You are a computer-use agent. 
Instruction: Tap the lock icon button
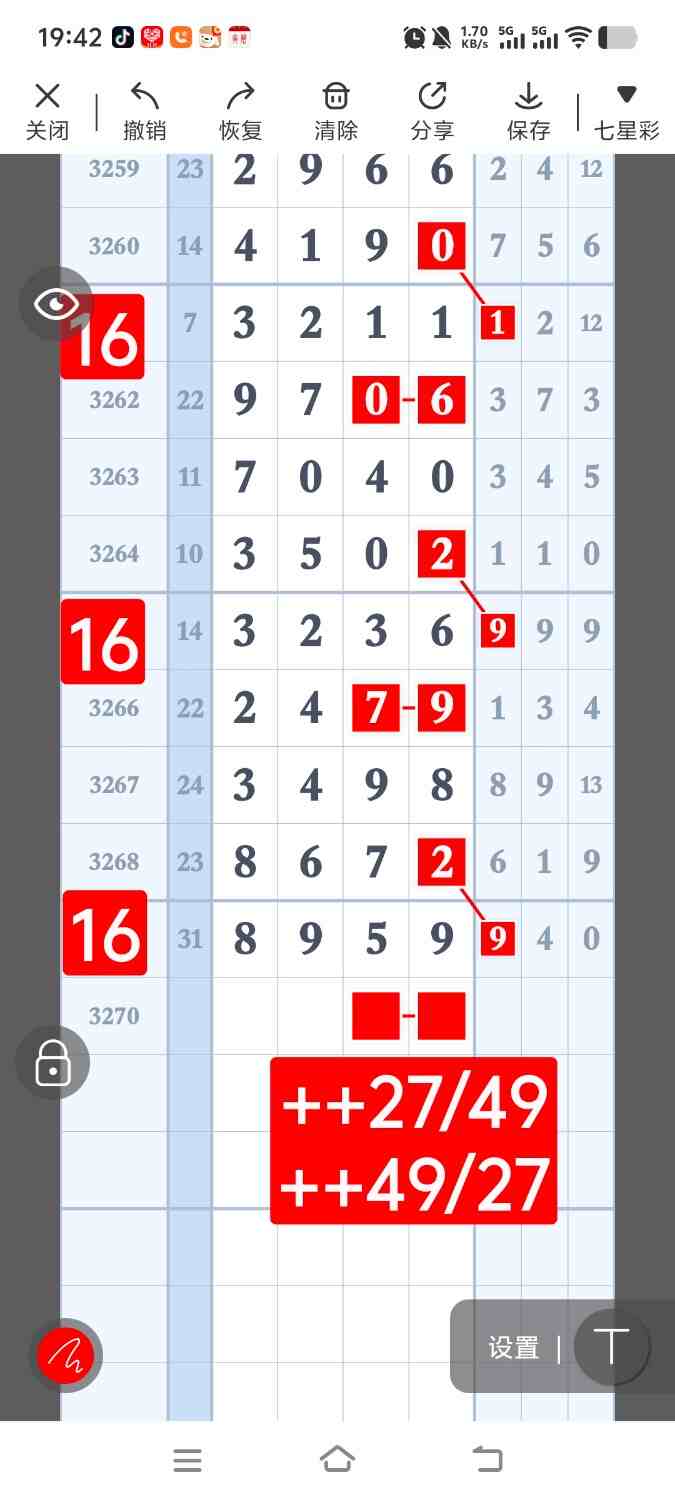pos(53,1063)
